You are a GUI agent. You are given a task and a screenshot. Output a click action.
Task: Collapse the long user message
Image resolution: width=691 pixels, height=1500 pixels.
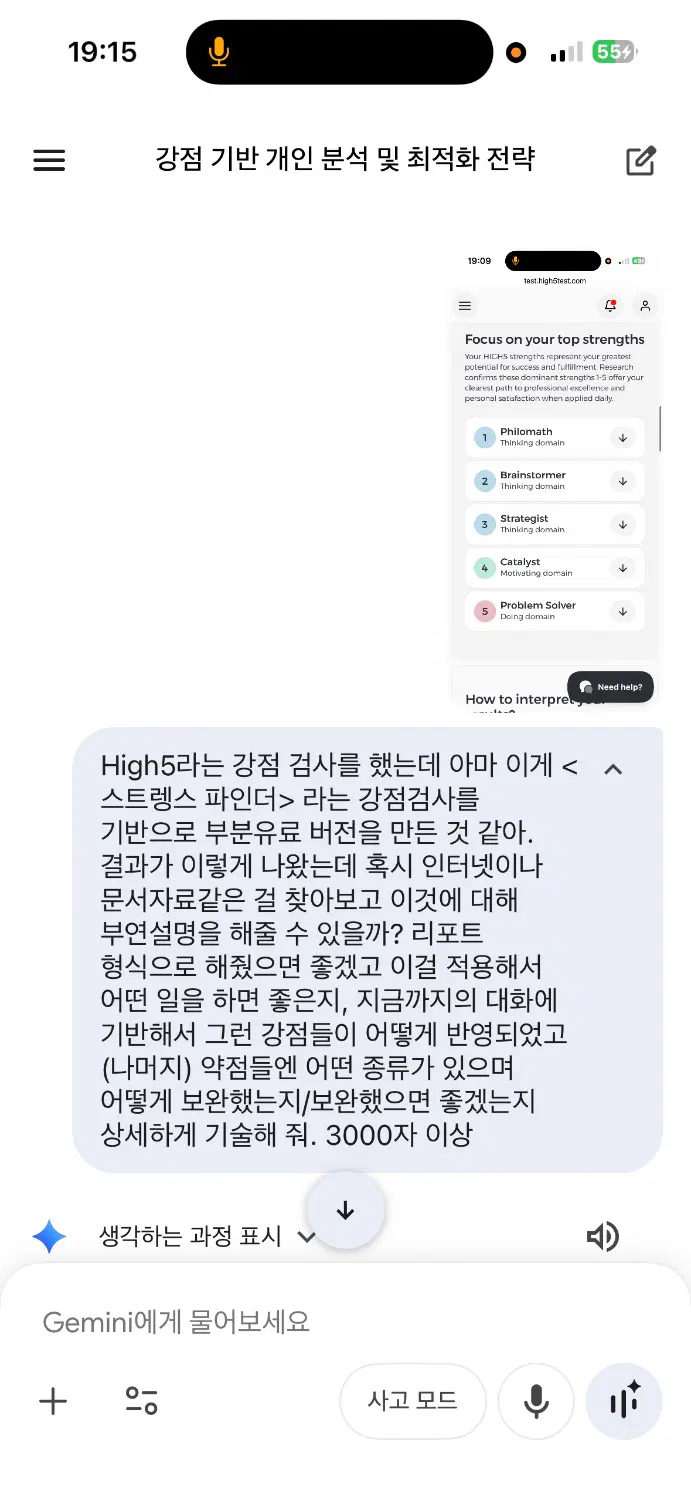click(613, 769)
